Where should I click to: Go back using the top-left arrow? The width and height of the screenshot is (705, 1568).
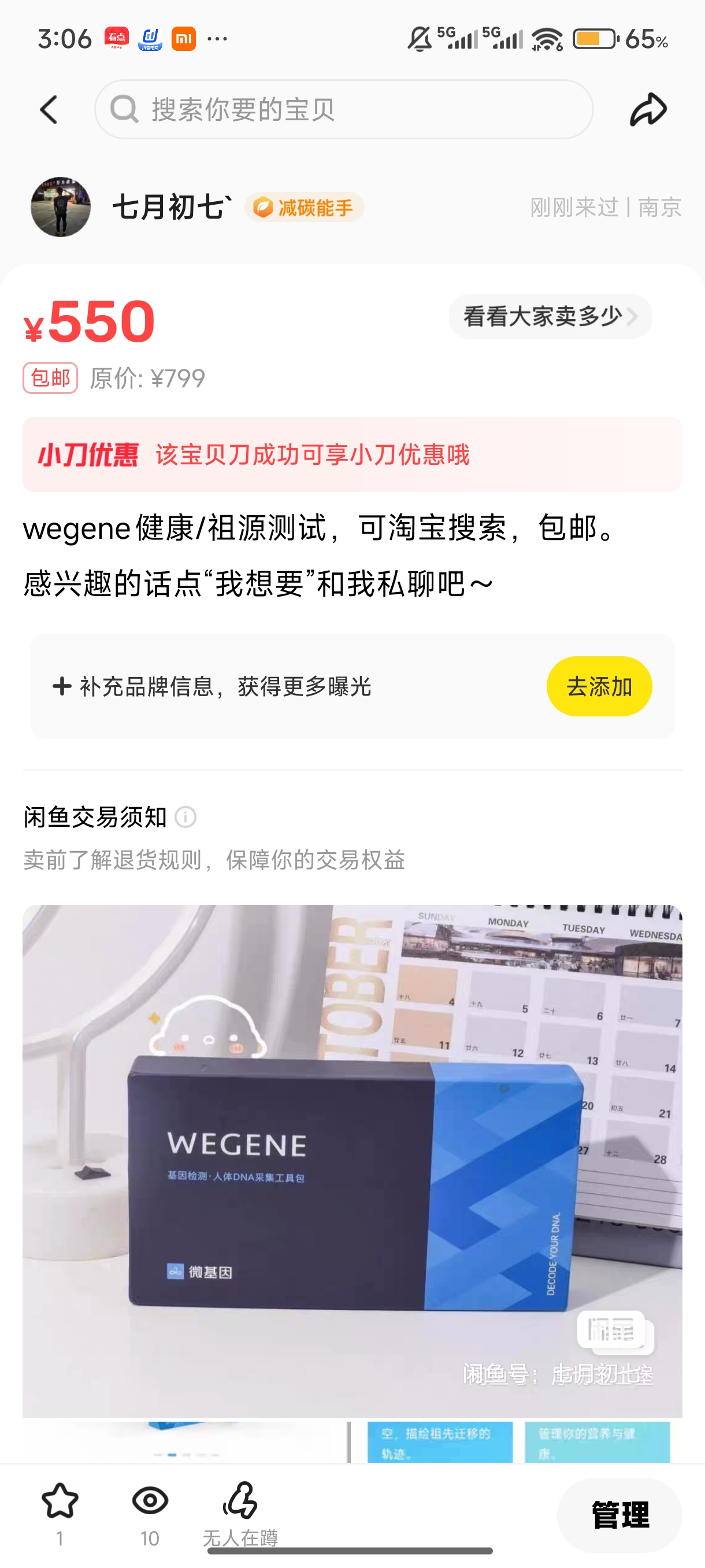tap(49, 110)
